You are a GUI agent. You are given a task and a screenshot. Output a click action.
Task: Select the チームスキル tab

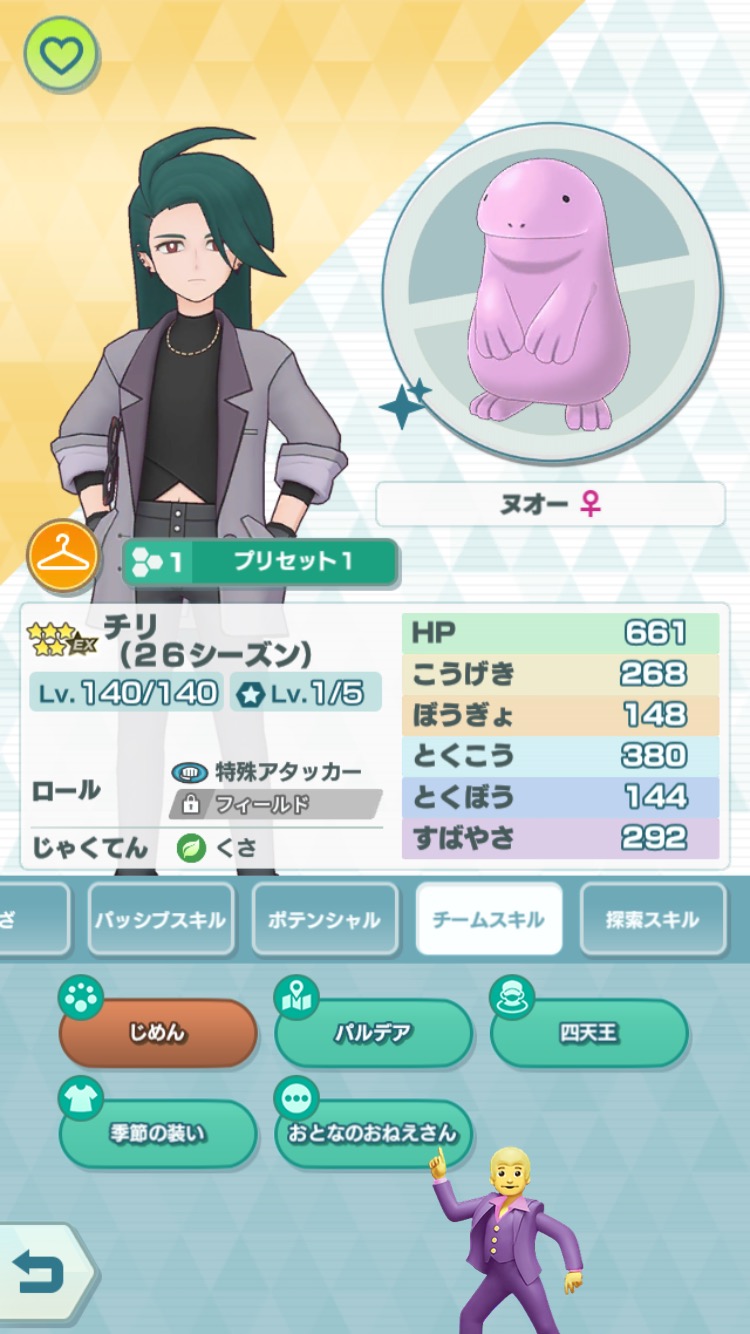[x=489, y=920]
